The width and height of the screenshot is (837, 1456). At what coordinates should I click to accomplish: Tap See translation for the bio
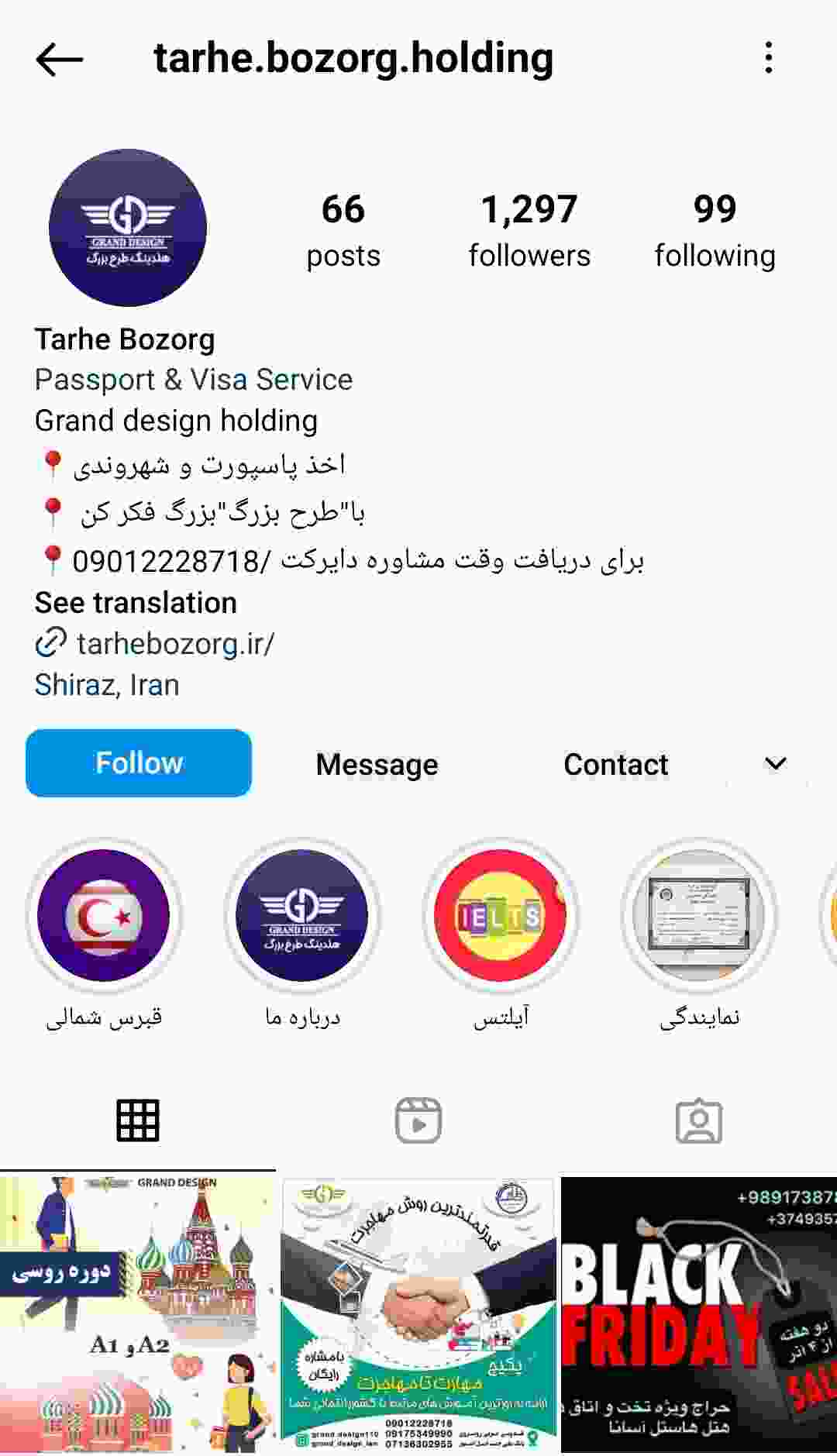(136, 603)
